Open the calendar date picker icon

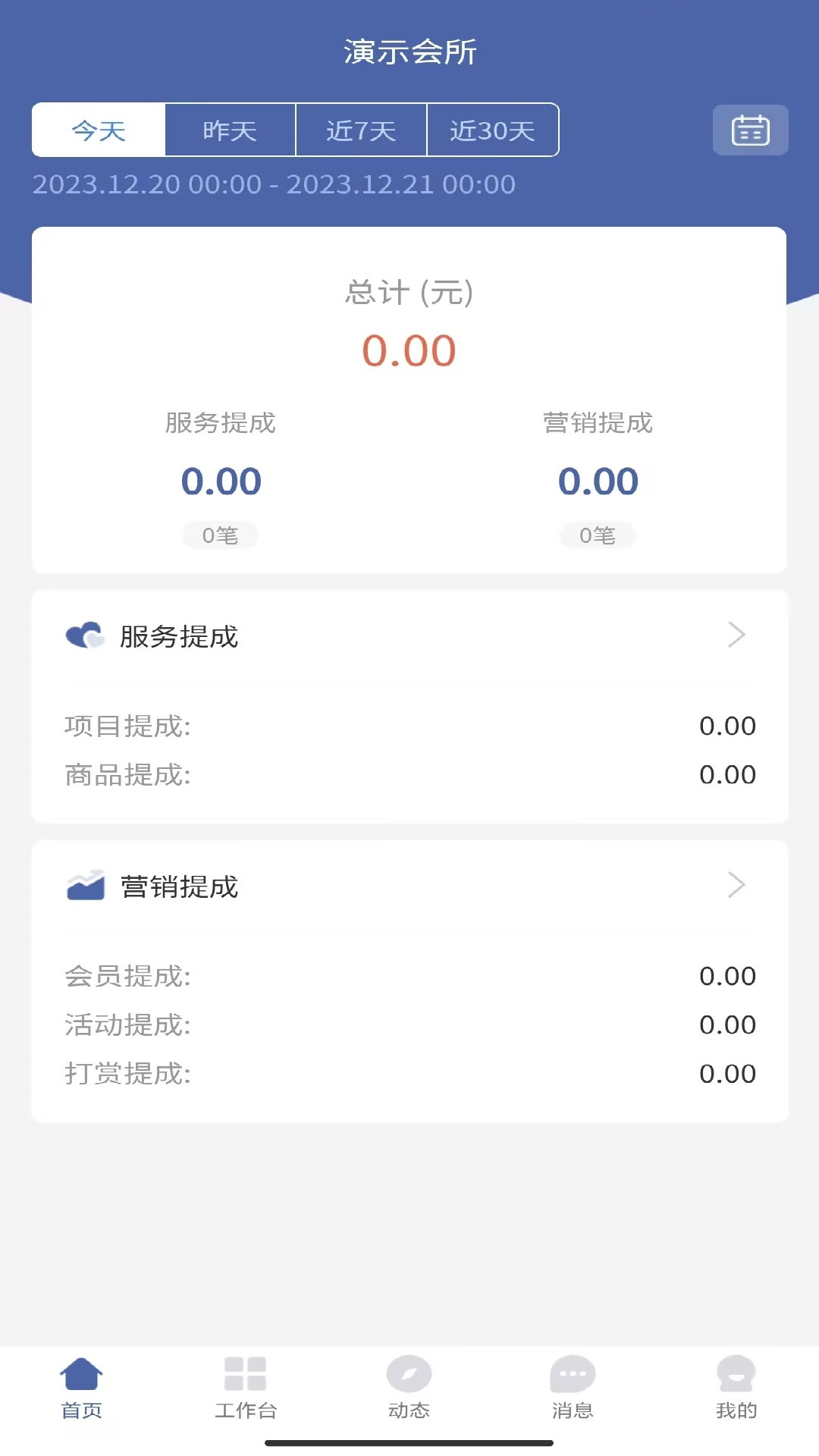point(750,130)
